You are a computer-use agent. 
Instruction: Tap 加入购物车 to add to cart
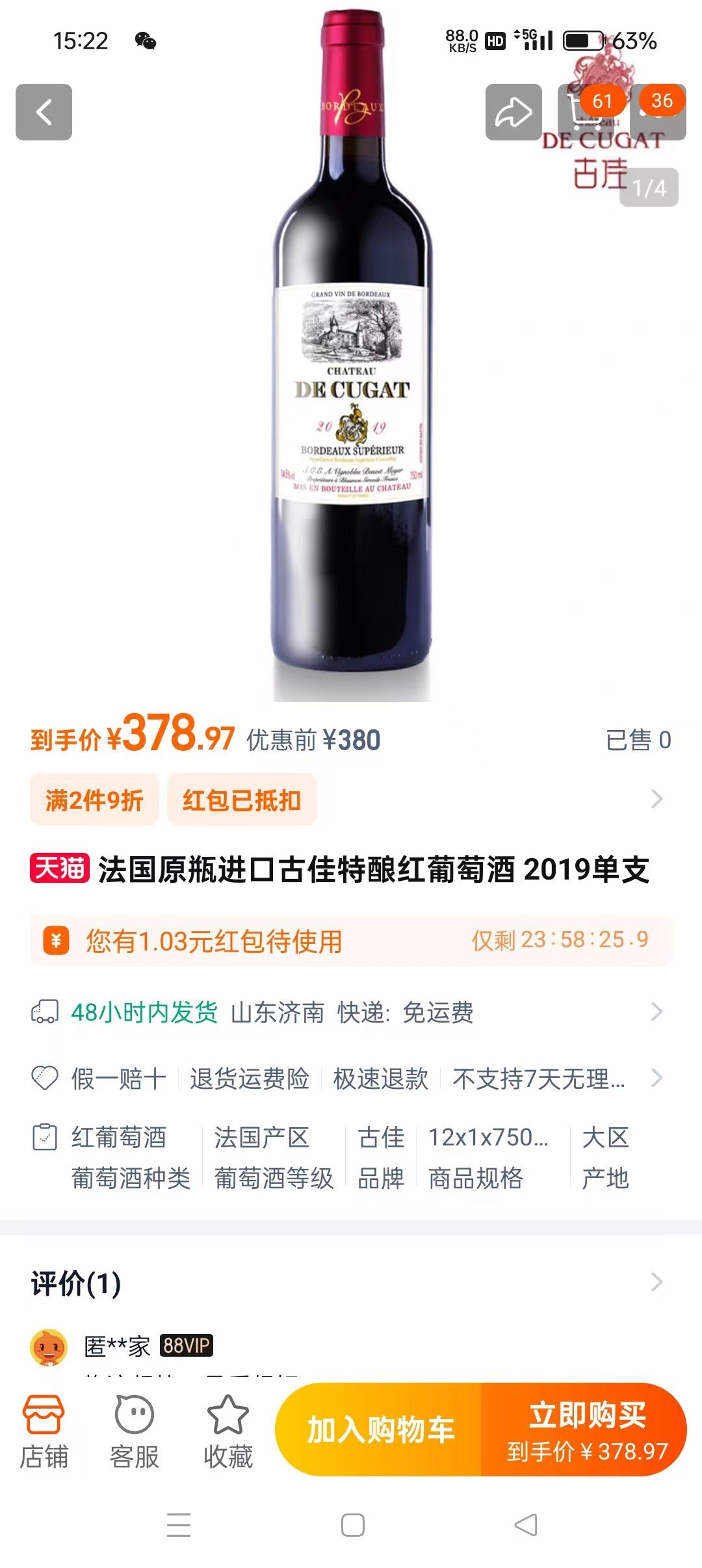380,1430
